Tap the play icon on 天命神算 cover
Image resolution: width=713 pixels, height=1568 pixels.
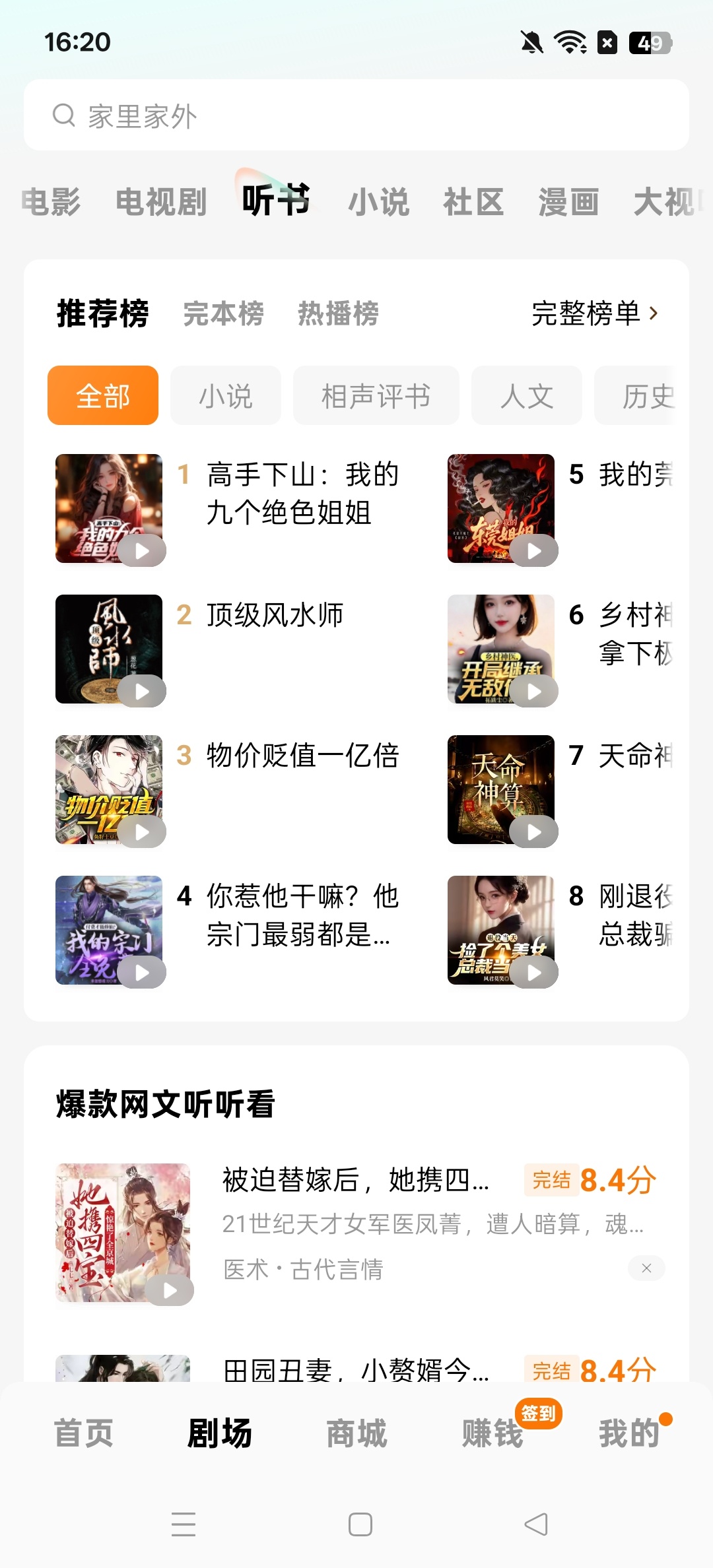[x=534, y=832]
